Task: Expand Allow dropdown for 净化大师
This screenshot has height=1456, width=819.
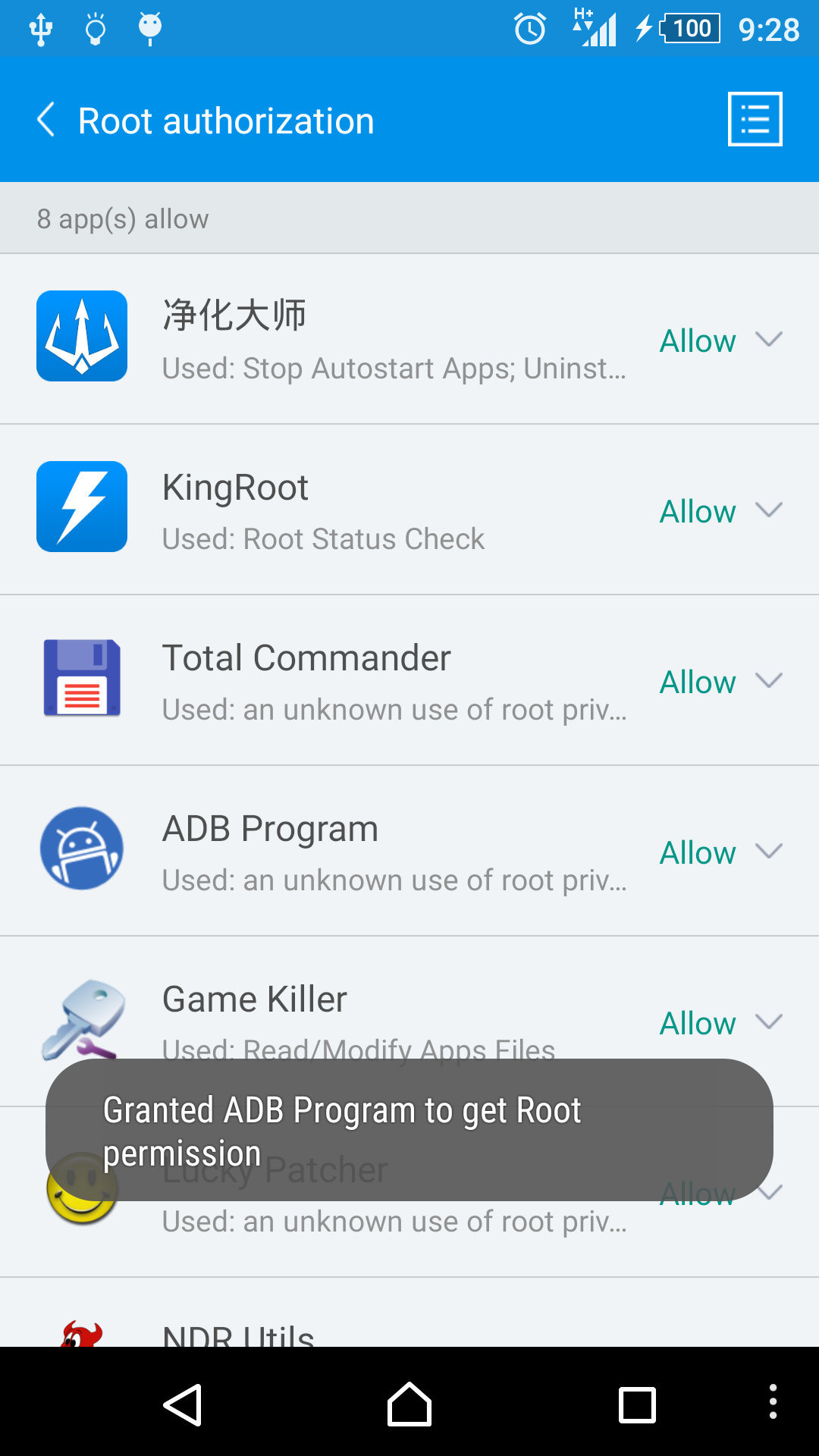Action: click(x=720, y=340)
